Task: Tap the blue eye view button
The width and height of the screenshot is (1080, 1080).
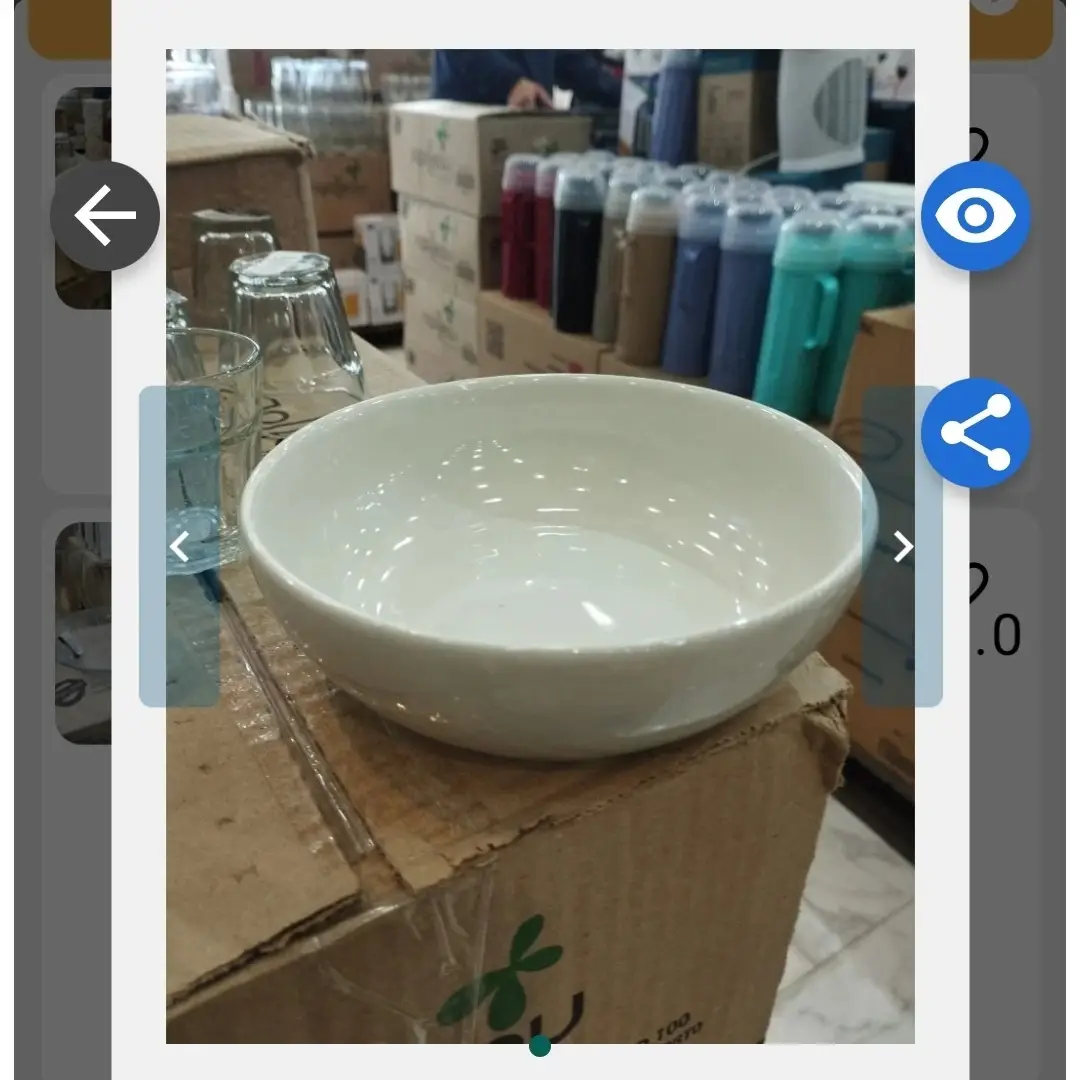Action: click(975, 216)
